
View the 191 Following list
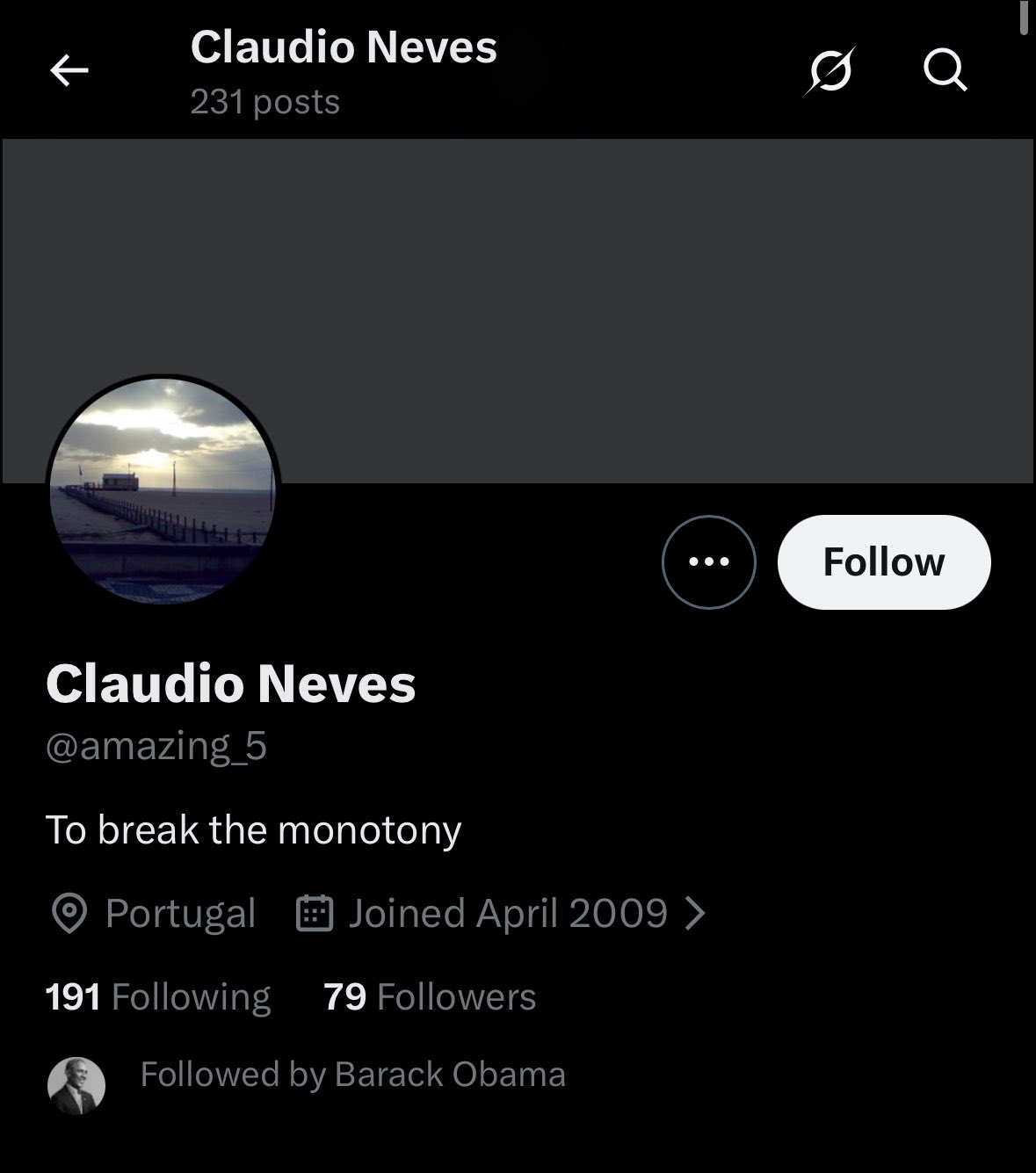pyautogui.click(x=158, y=997)
